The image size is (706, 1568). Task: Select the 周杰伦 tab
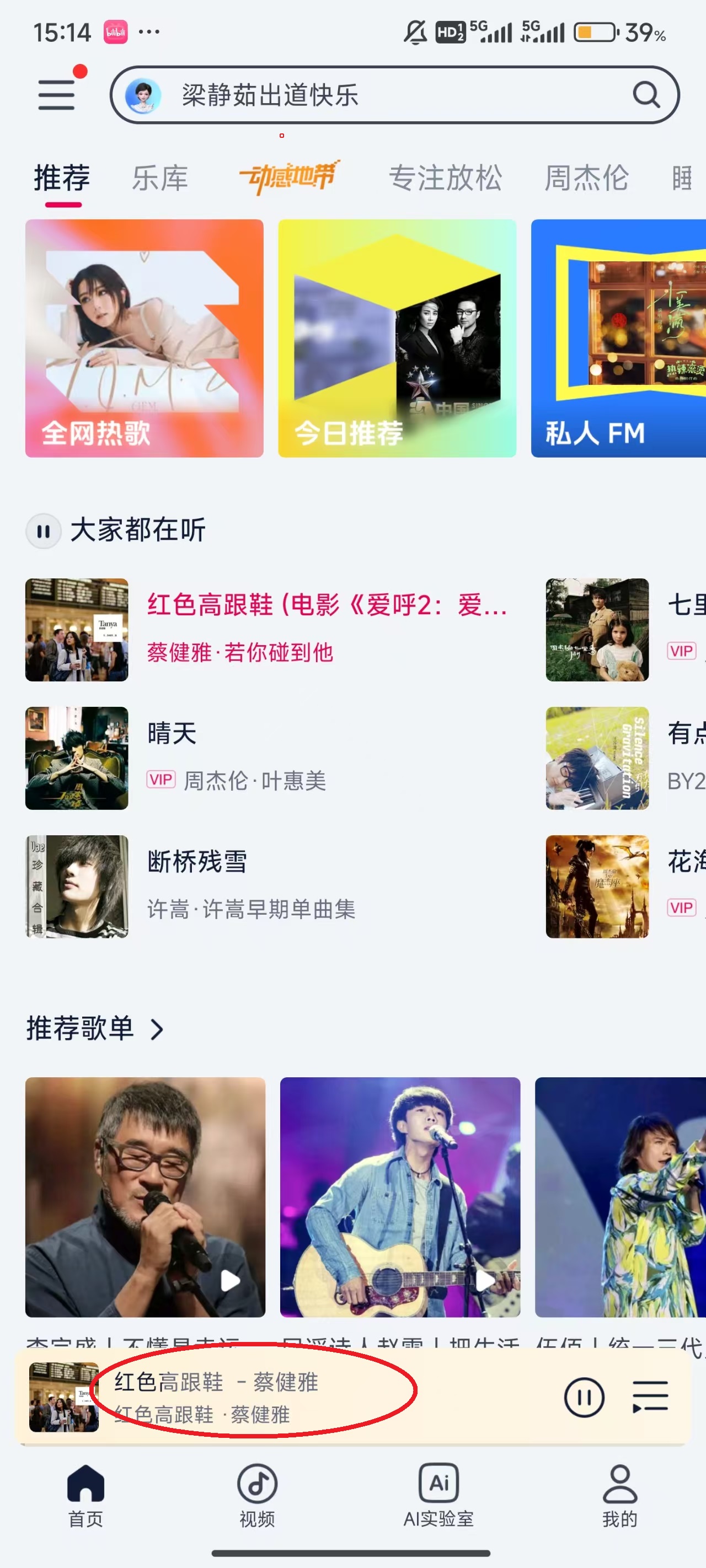point(585,178)
